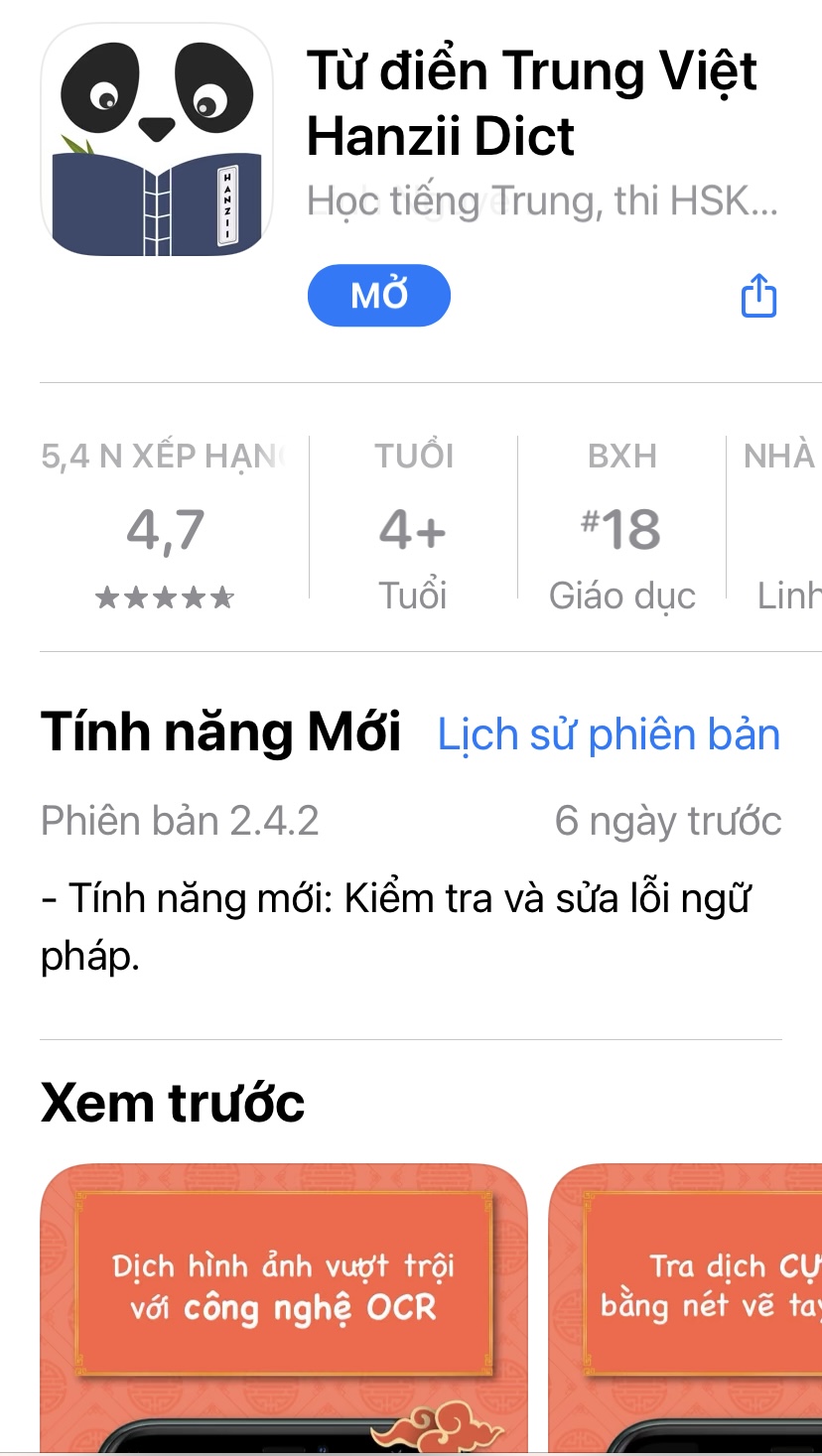Viewport: 822px width, 1456px height.
Task: Open Lịch sử phiên bản
Action: pos(609,734)
